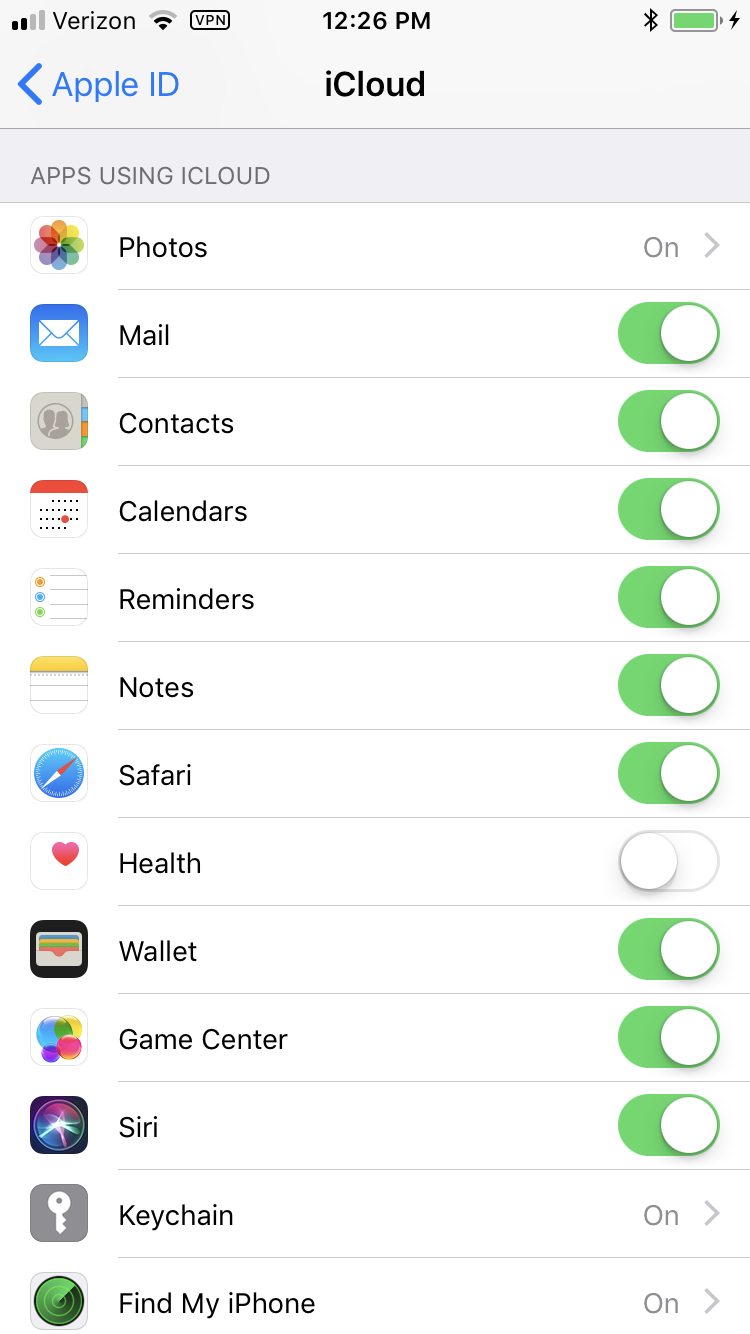
Task: Go back to Apple ID
Action: coord(98,85)
